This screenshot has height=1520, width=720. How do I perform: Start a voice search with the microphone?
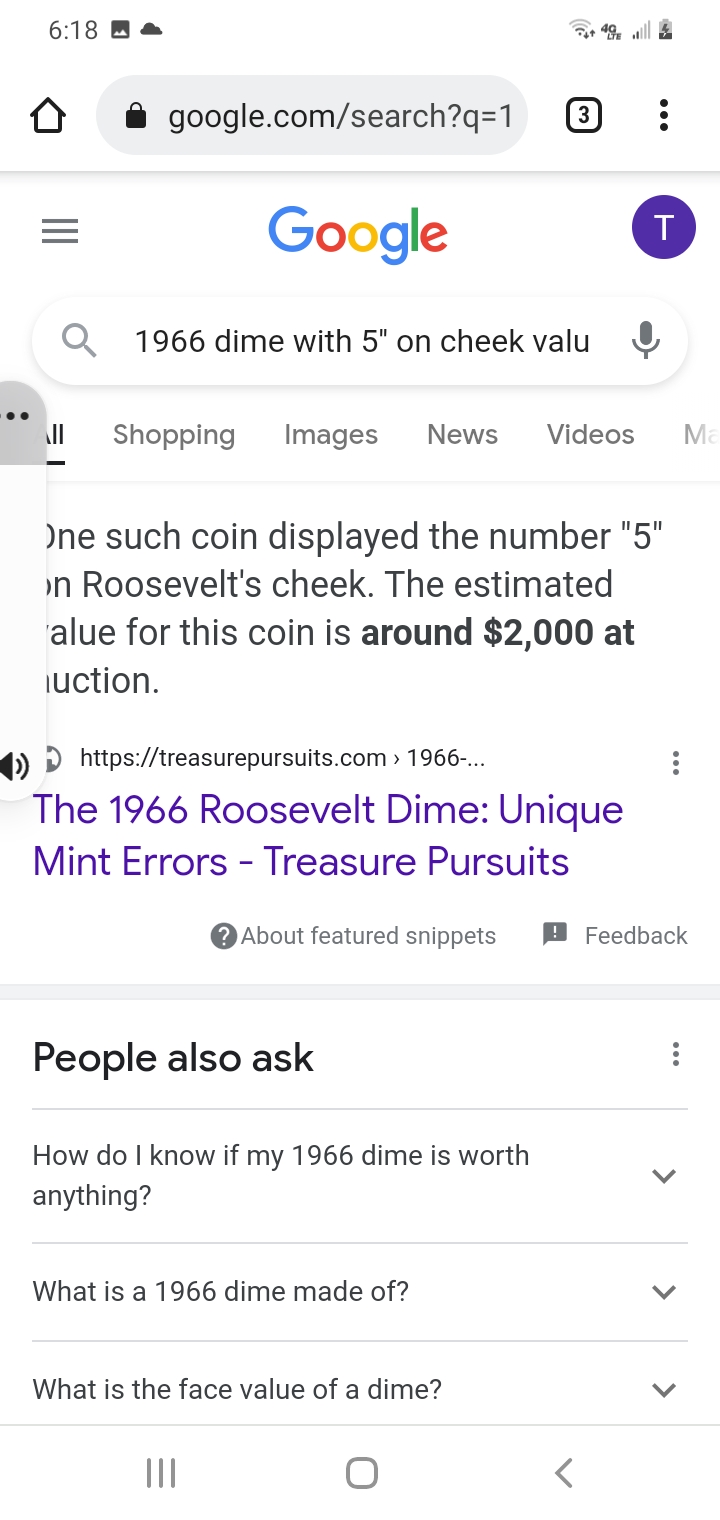coord(646,341)
